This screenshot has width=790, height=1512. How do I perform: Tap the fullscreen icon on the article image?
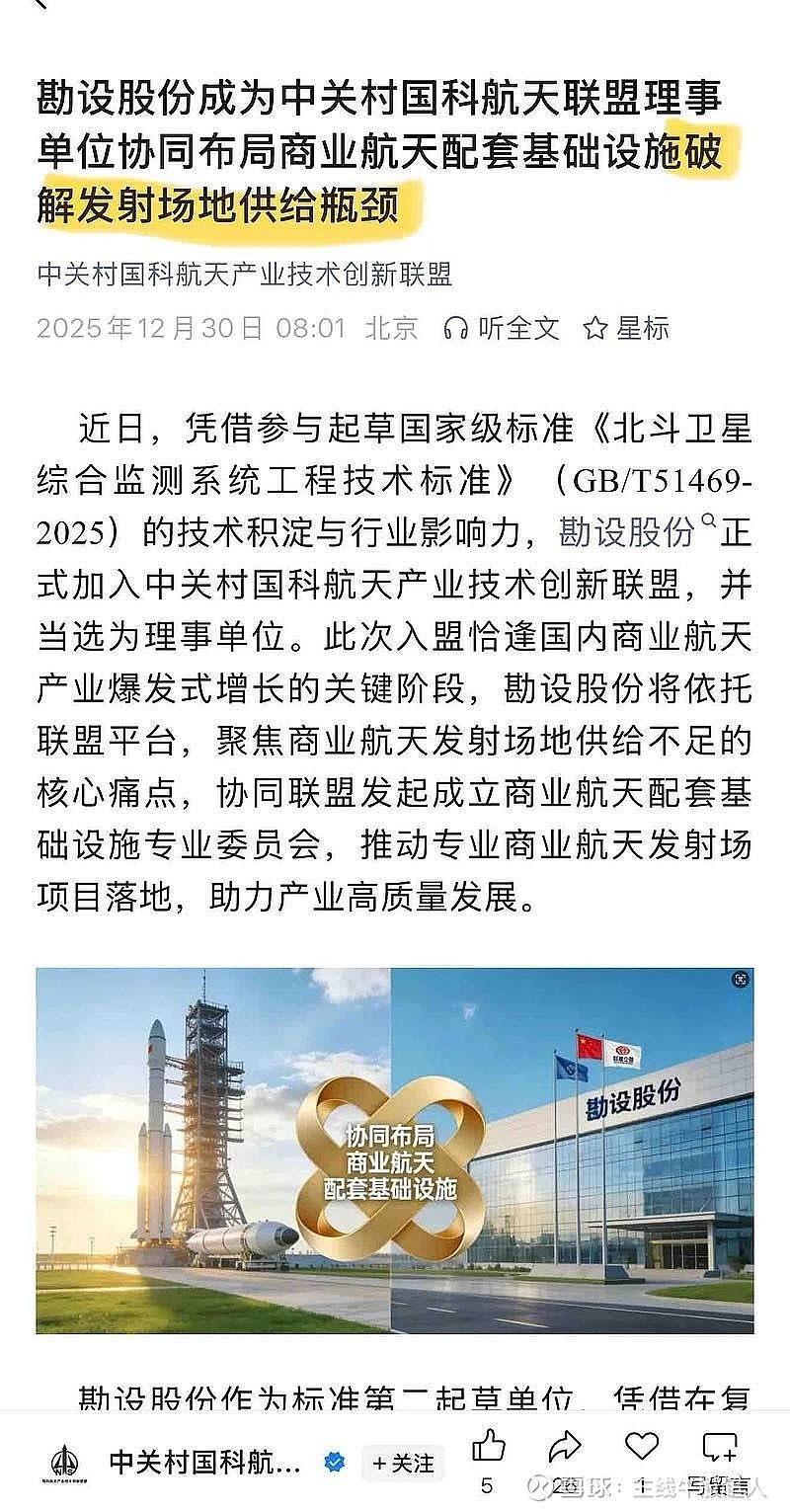tap(740, 978)
